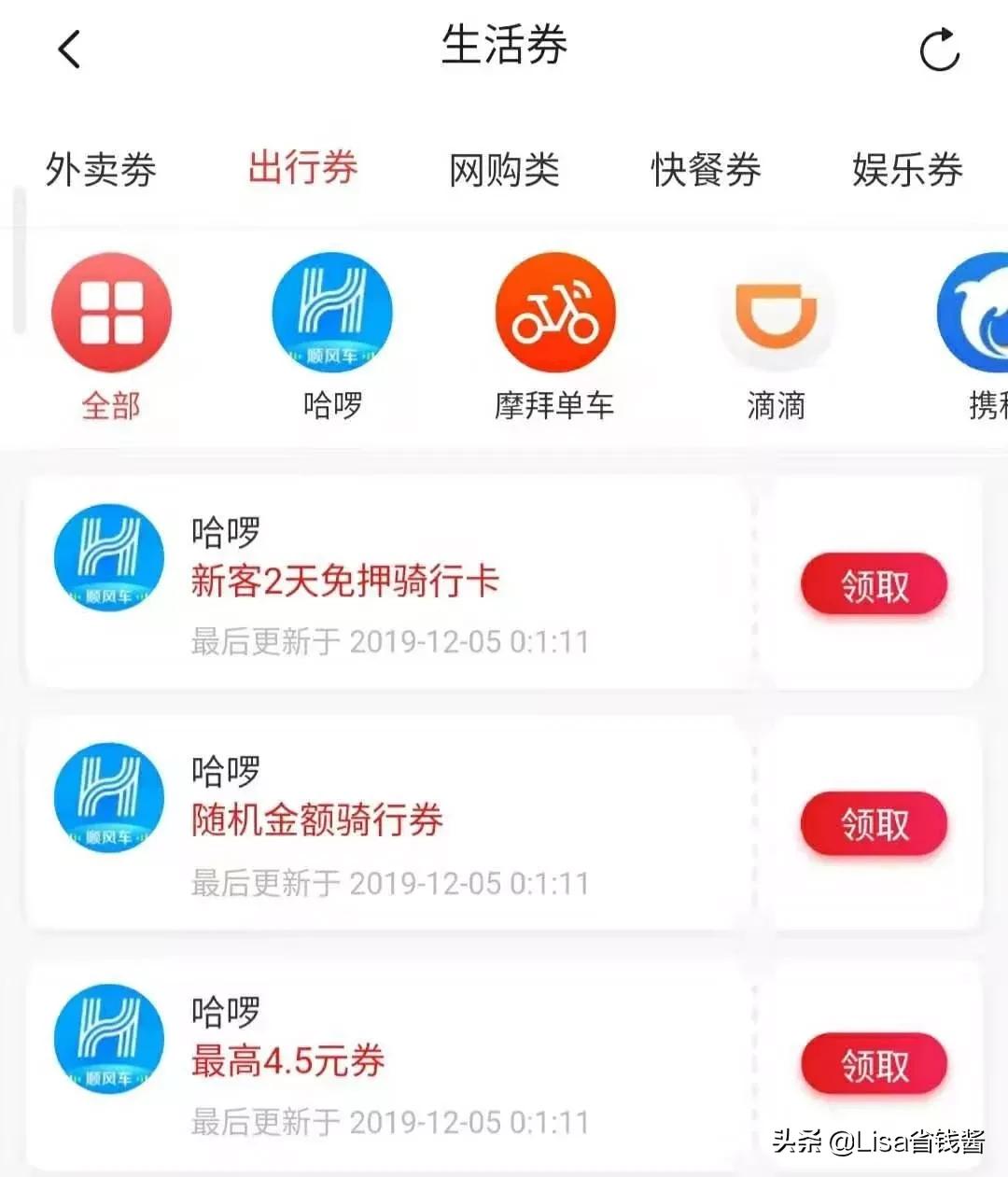Tap 领取 for the 随机金额骑行券 coupon
The width and height of the screenshot is (1008, 1177).
click(873, 824)
